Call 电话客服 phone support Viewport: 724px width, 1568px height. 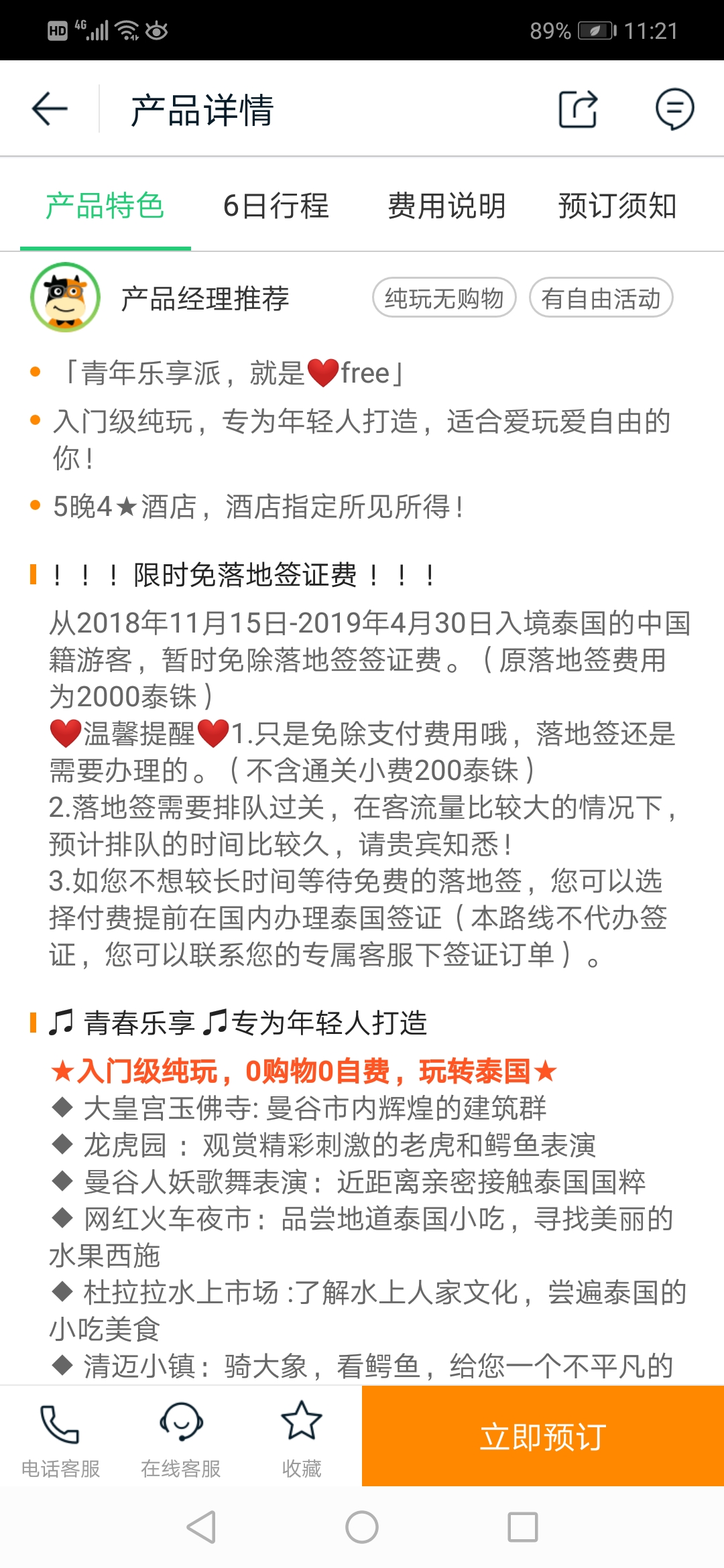coord(60,1438)
